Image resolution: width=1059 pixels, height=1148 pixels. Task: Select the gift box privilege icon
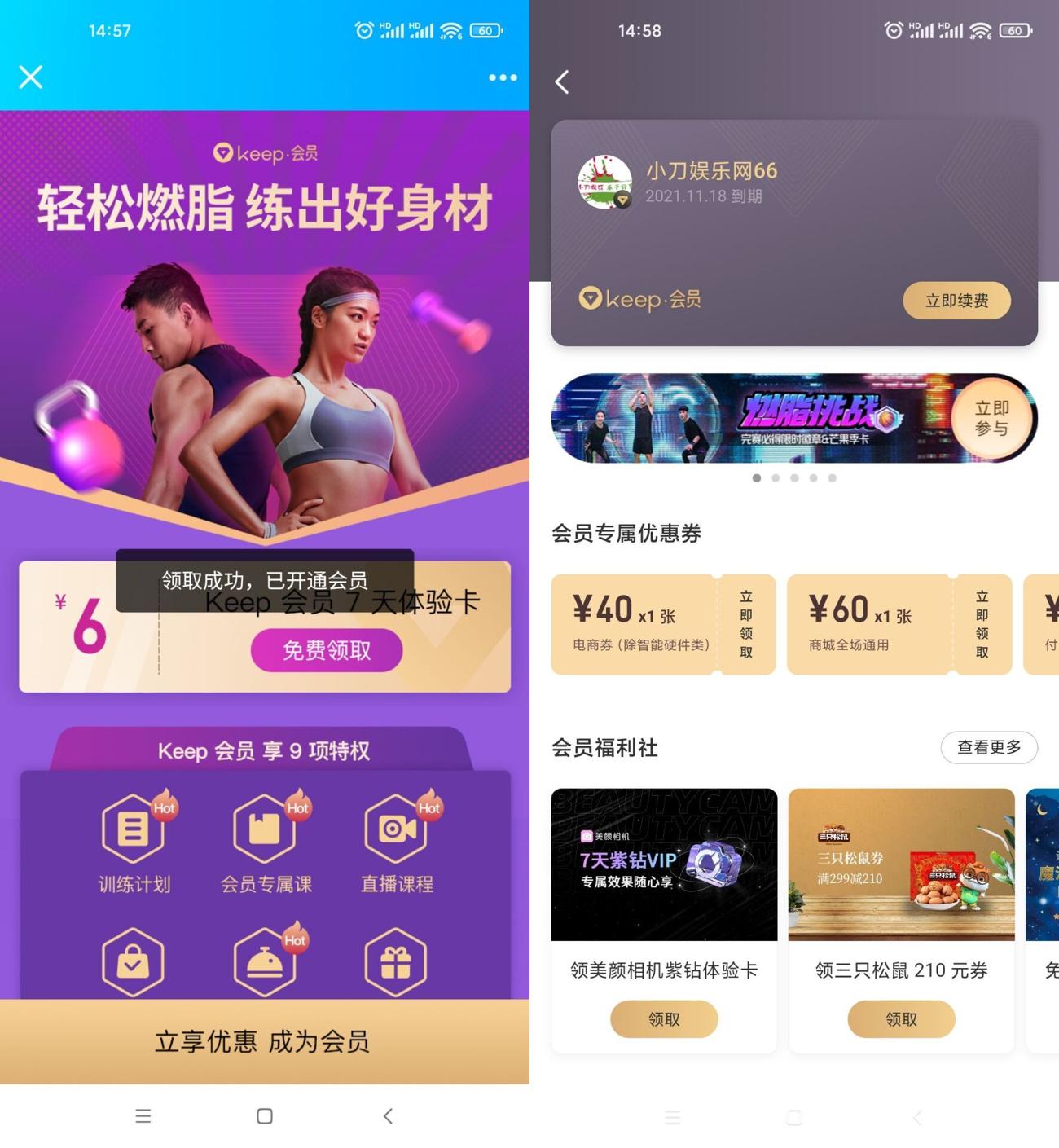click(x=398, y=962)
